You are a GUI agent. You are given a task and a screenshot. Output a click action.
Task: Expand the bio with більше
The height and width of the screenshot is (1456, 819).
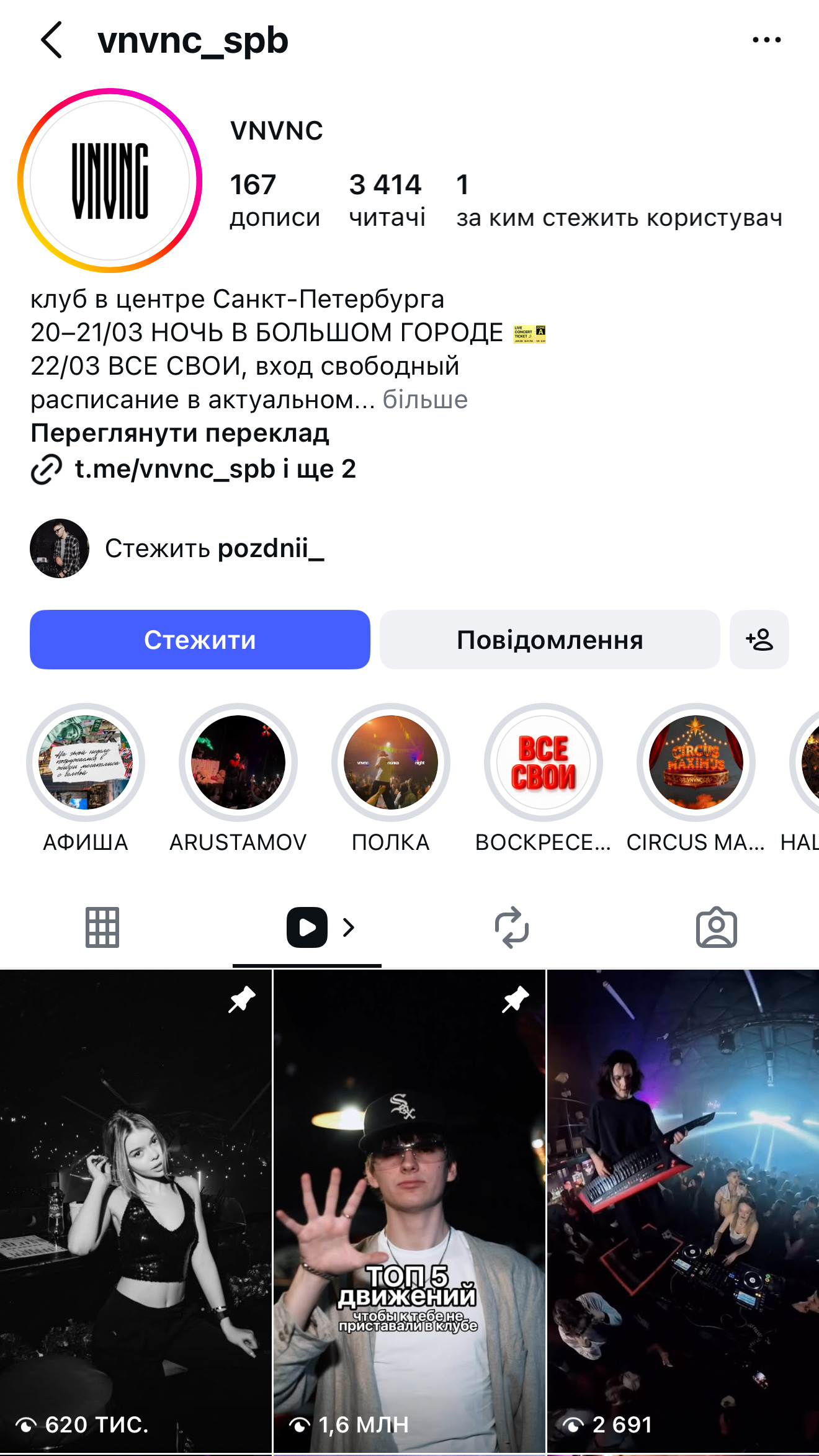click(425, 400)
